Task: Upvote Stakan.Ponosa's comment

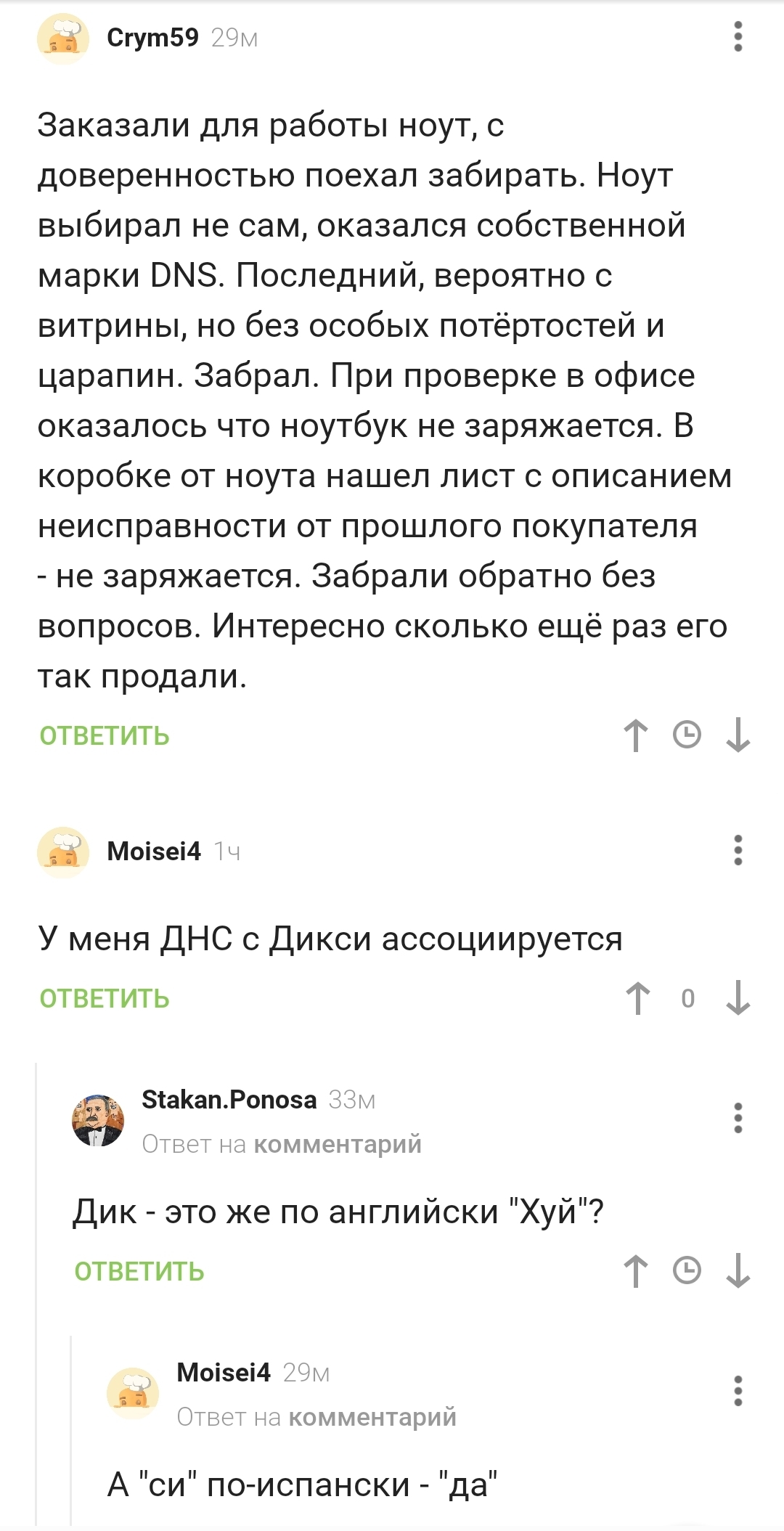Action: pos(636,1271)
